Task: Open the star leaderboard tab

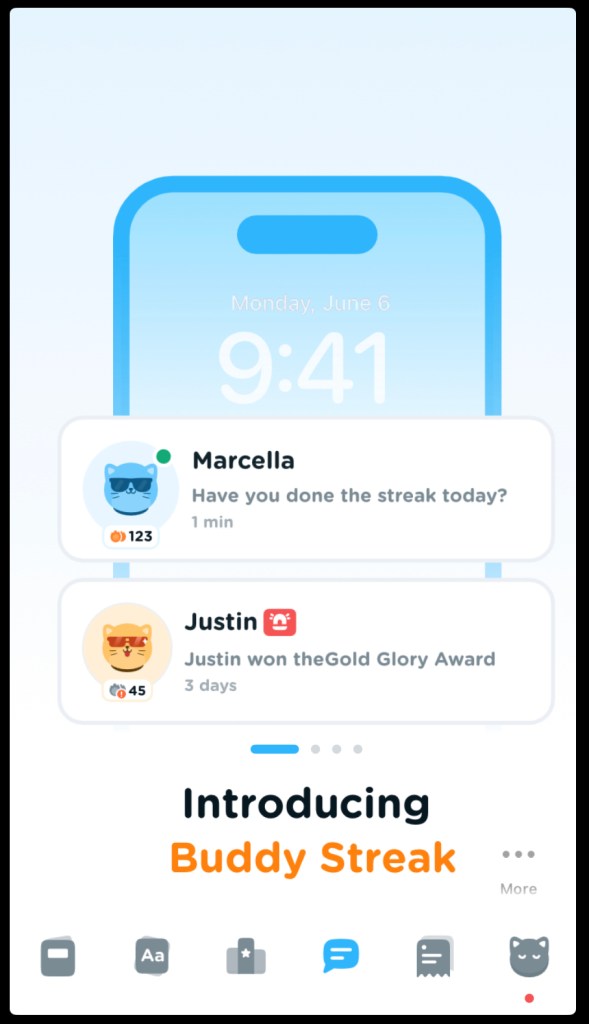Action: point(246,957)
